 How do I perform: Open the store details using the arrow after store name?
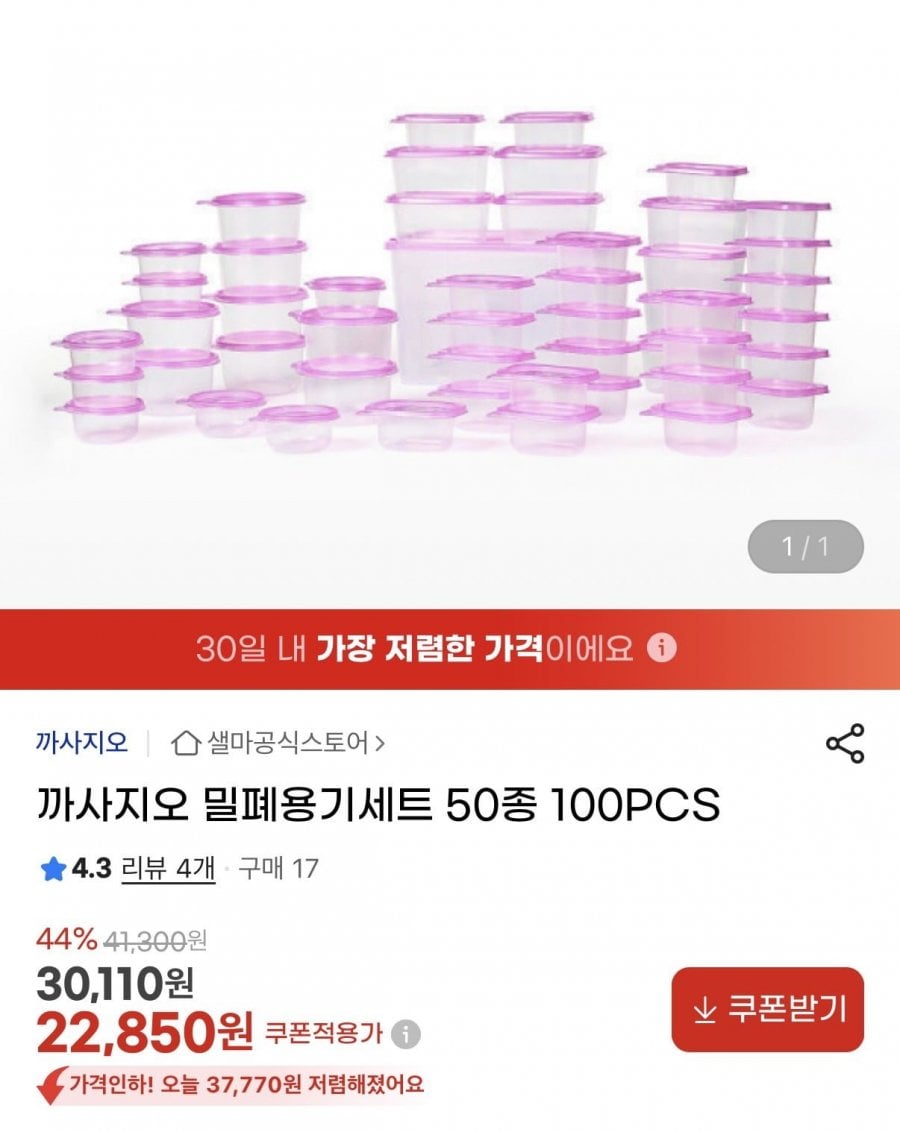[x=379, y=743]
